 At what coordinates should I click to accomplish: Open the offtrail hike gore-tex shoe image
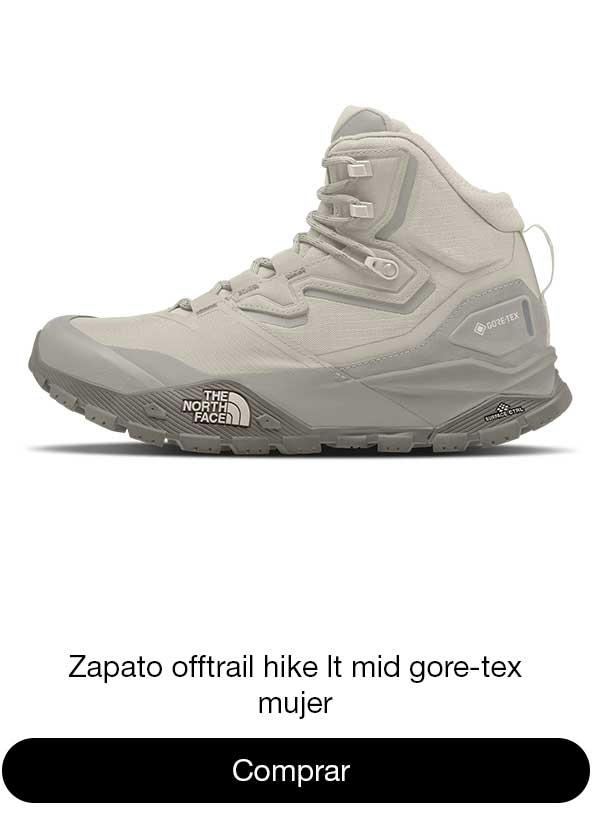point(300,290)
